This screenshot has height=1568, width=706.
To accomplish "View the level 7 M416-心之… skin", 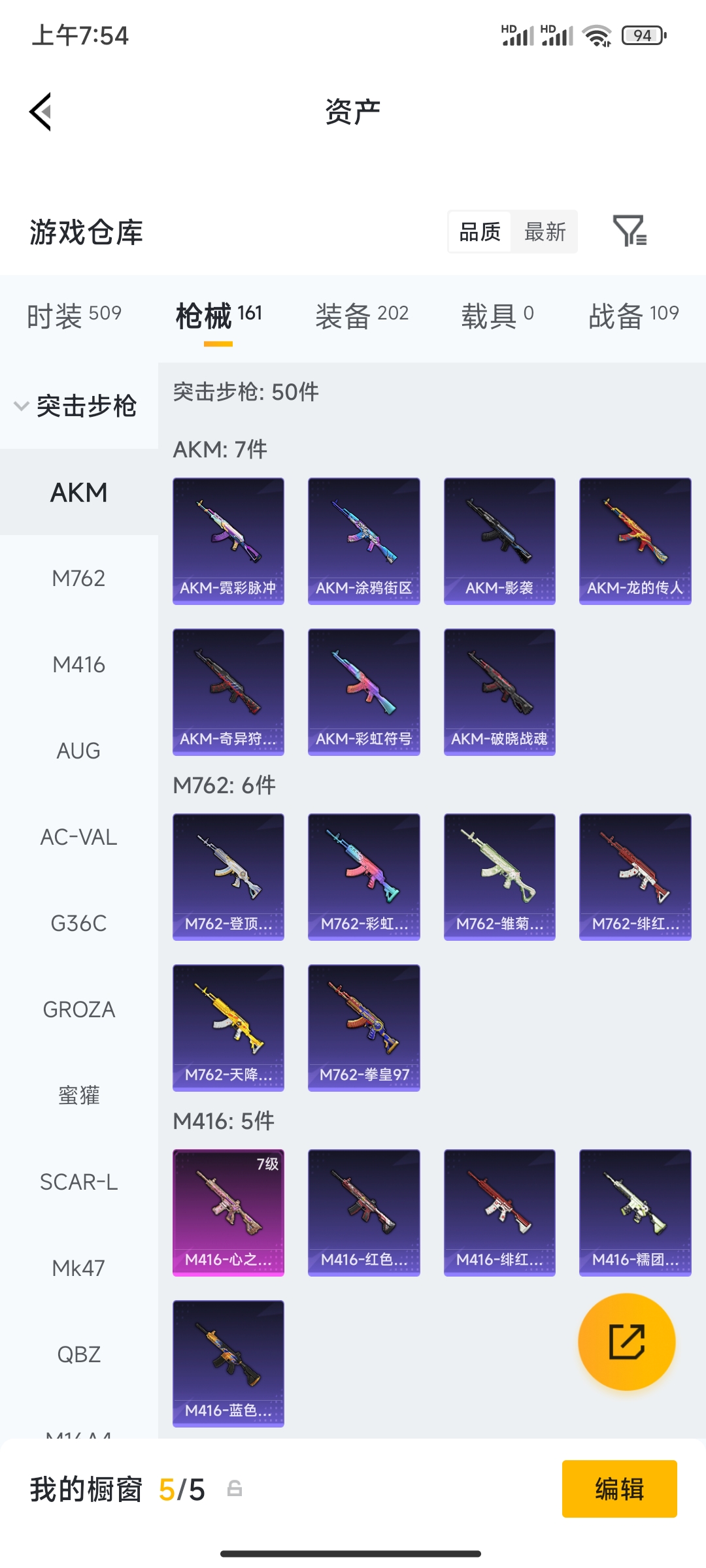I will [228, 1213].
